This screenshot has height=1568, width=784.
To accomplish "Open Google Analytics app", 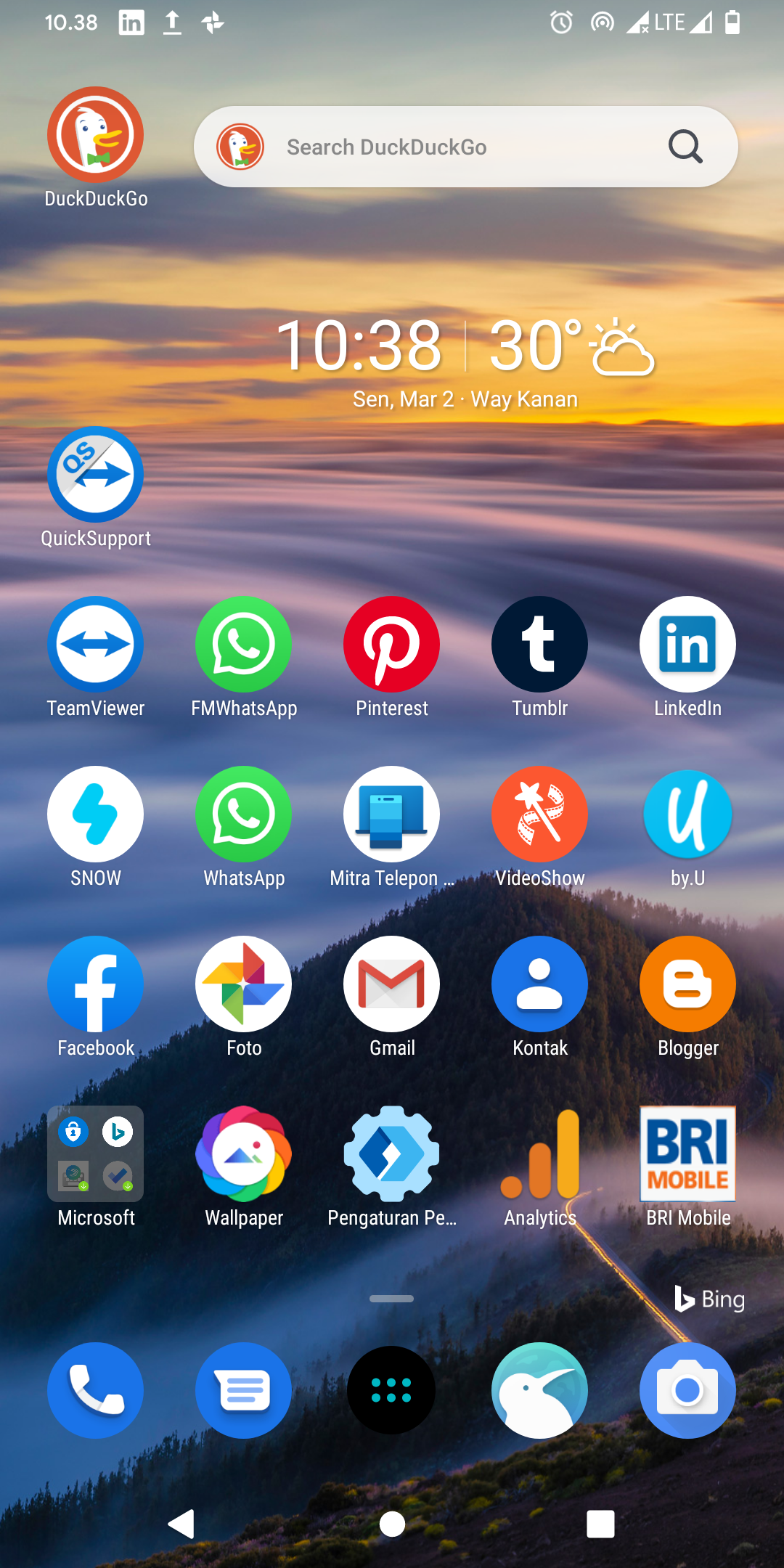I will coord(539,1154).
